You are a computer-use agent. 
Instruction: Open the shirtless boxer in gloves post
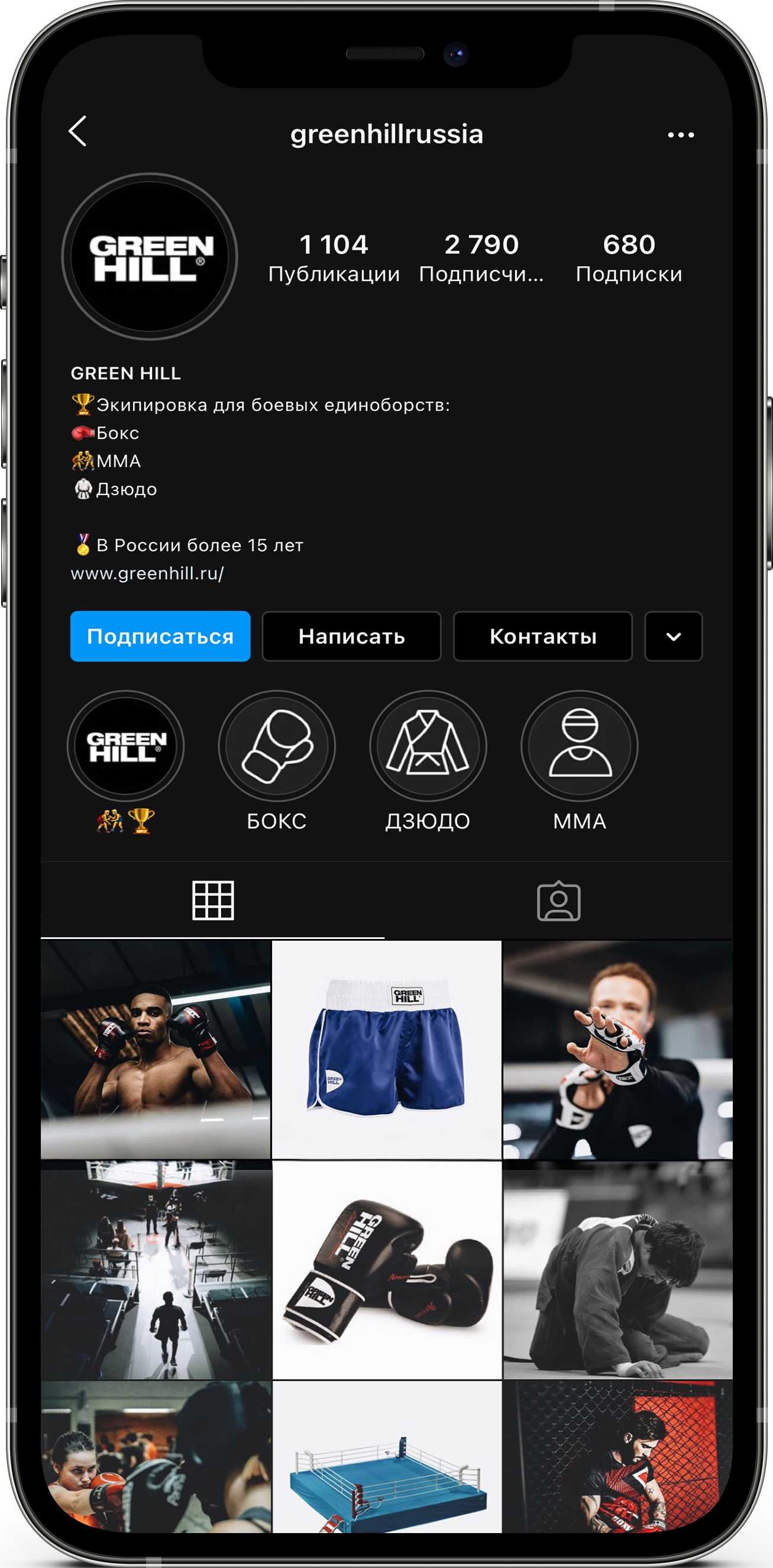coord(156,1050)
